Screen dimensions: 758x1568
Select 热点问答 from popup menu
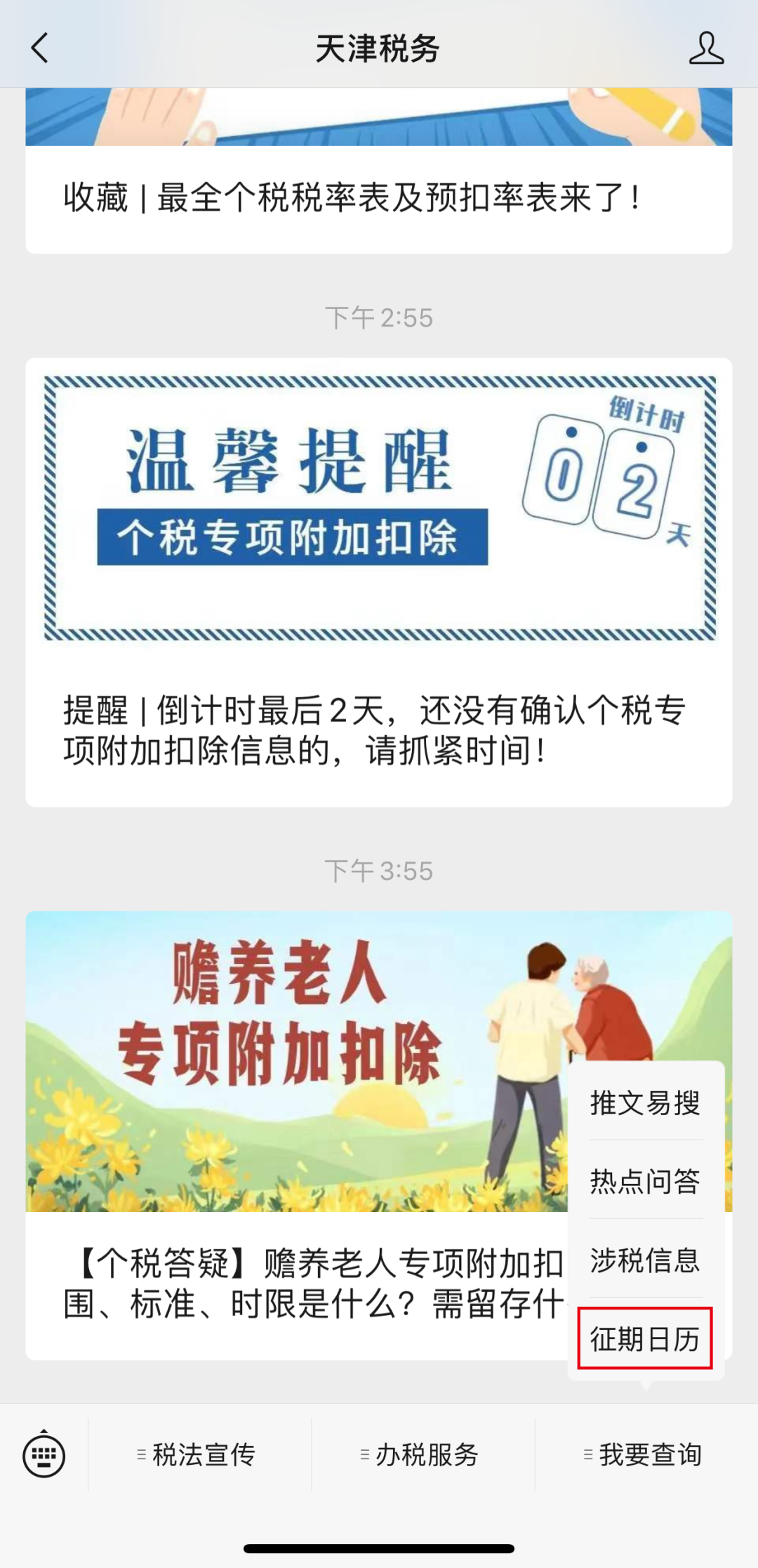(x=645, y=1182)
